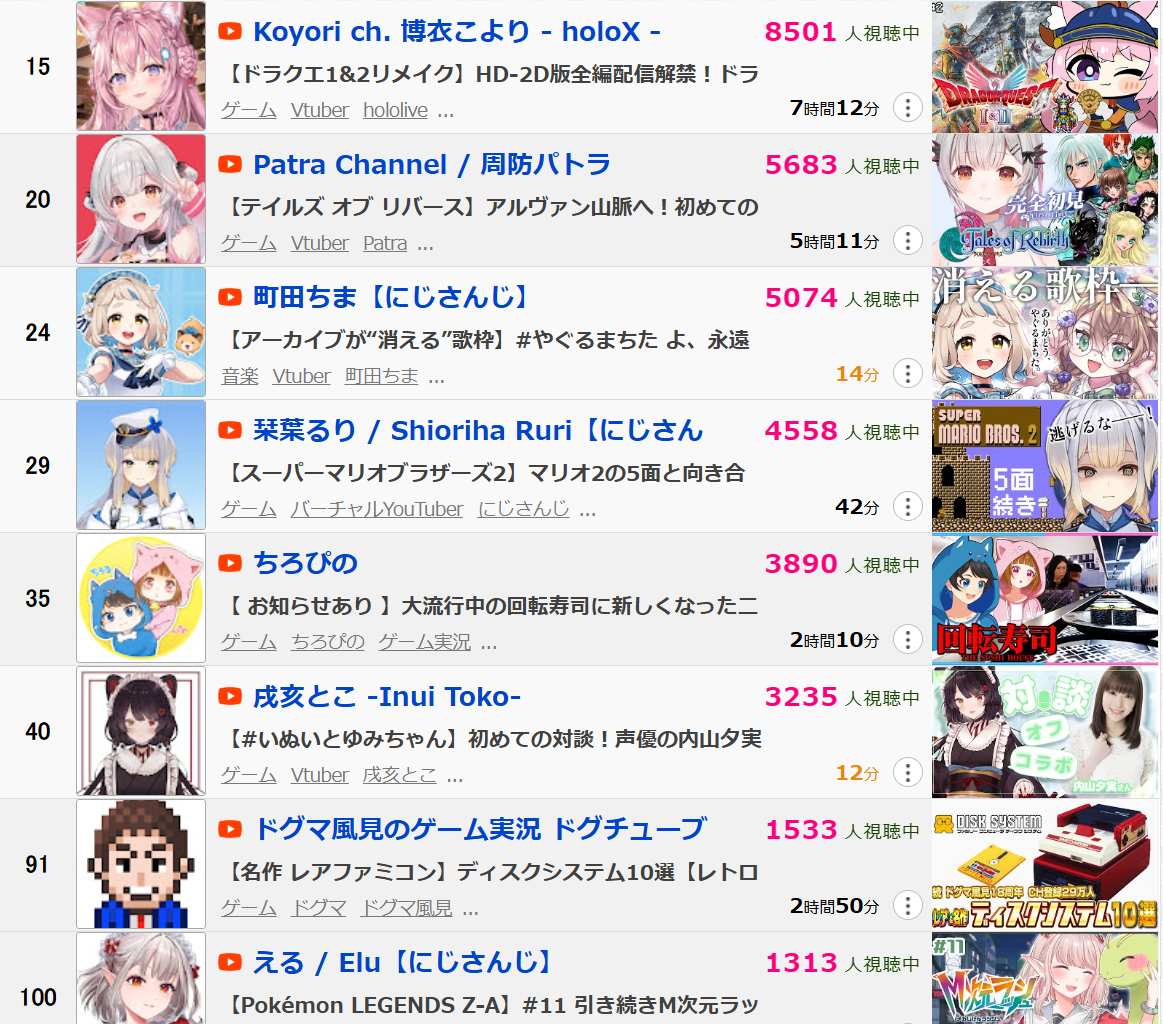
Task: Select the Patra tag under Patra Channel
Action: [x=384, y=243]
